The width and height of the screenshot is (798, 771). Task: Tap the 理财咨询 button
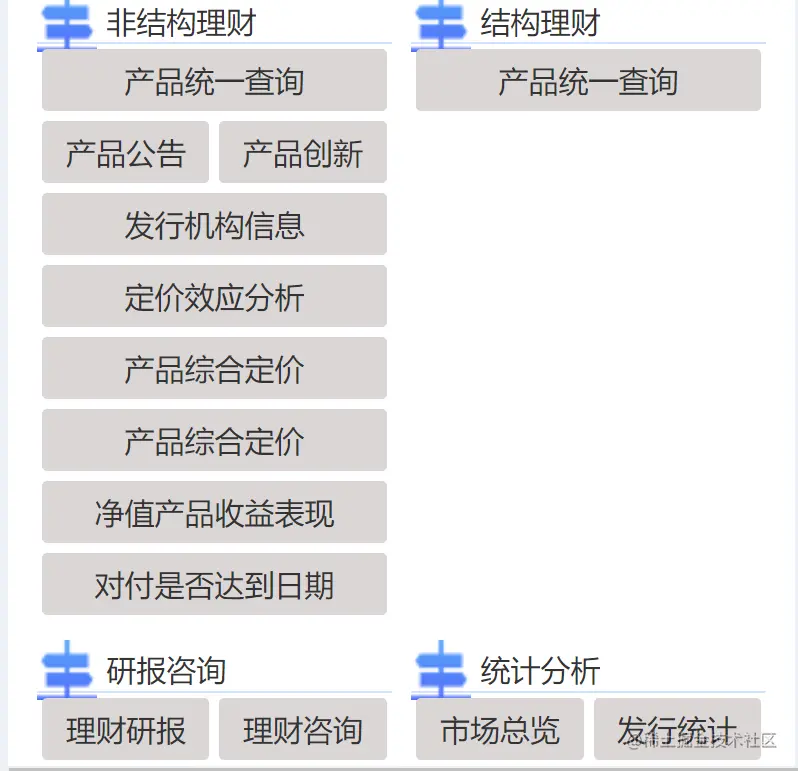coord(302,730)
